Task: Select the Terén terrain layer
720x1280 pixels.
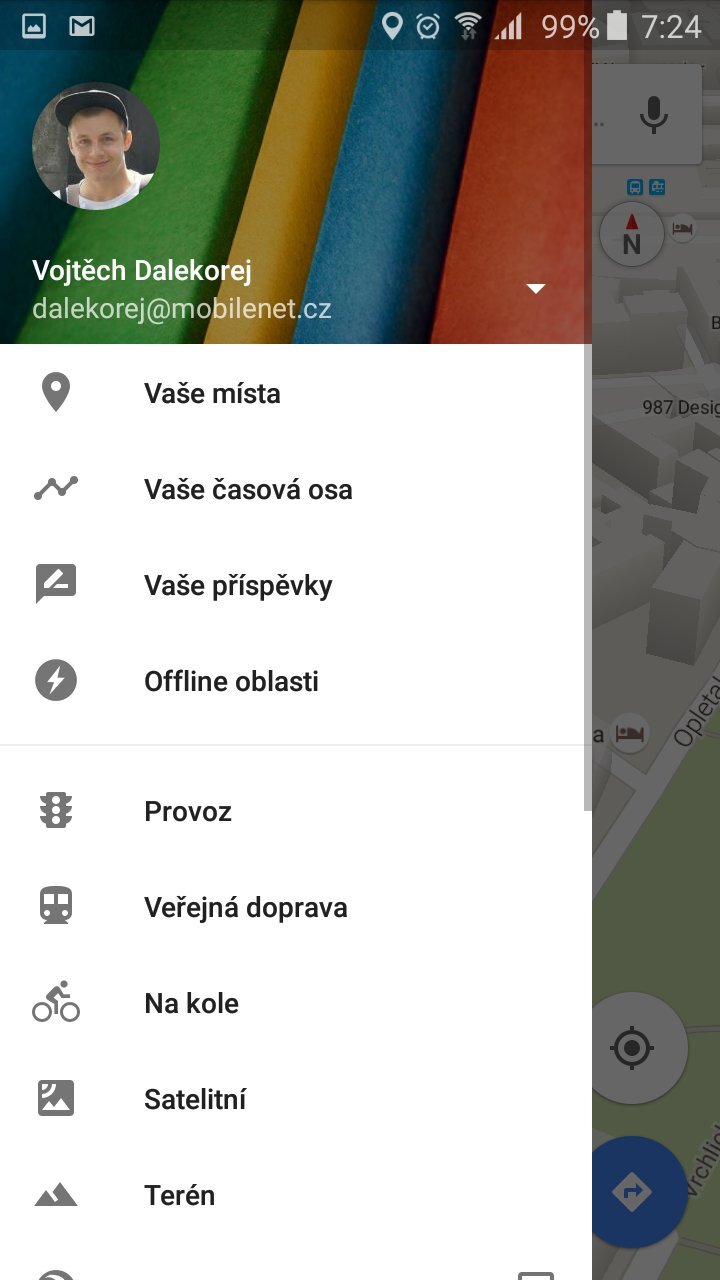Action: [x=179, y=1195]
